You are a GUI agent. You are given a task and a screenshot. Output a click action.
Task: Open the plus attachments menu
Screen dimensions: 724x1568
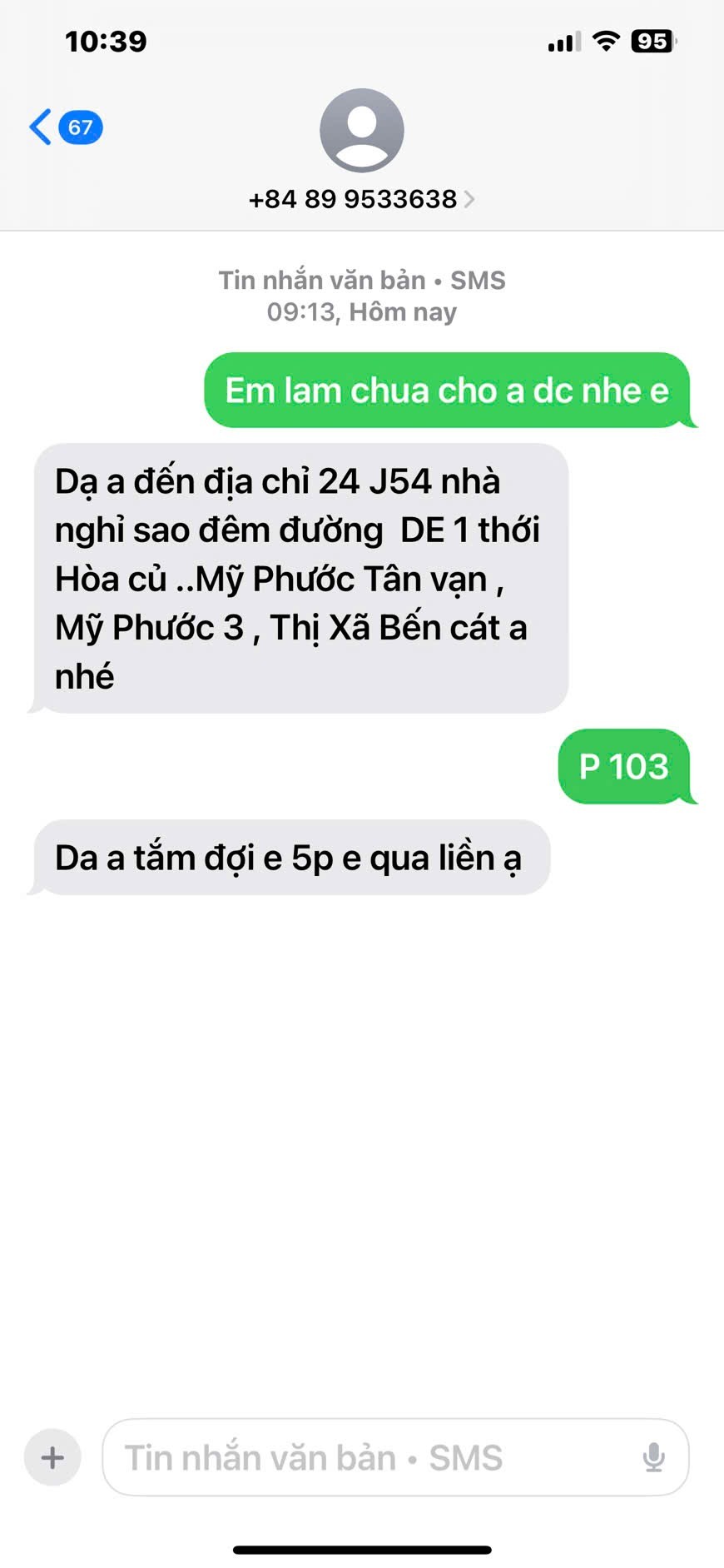pos(52,1457)
